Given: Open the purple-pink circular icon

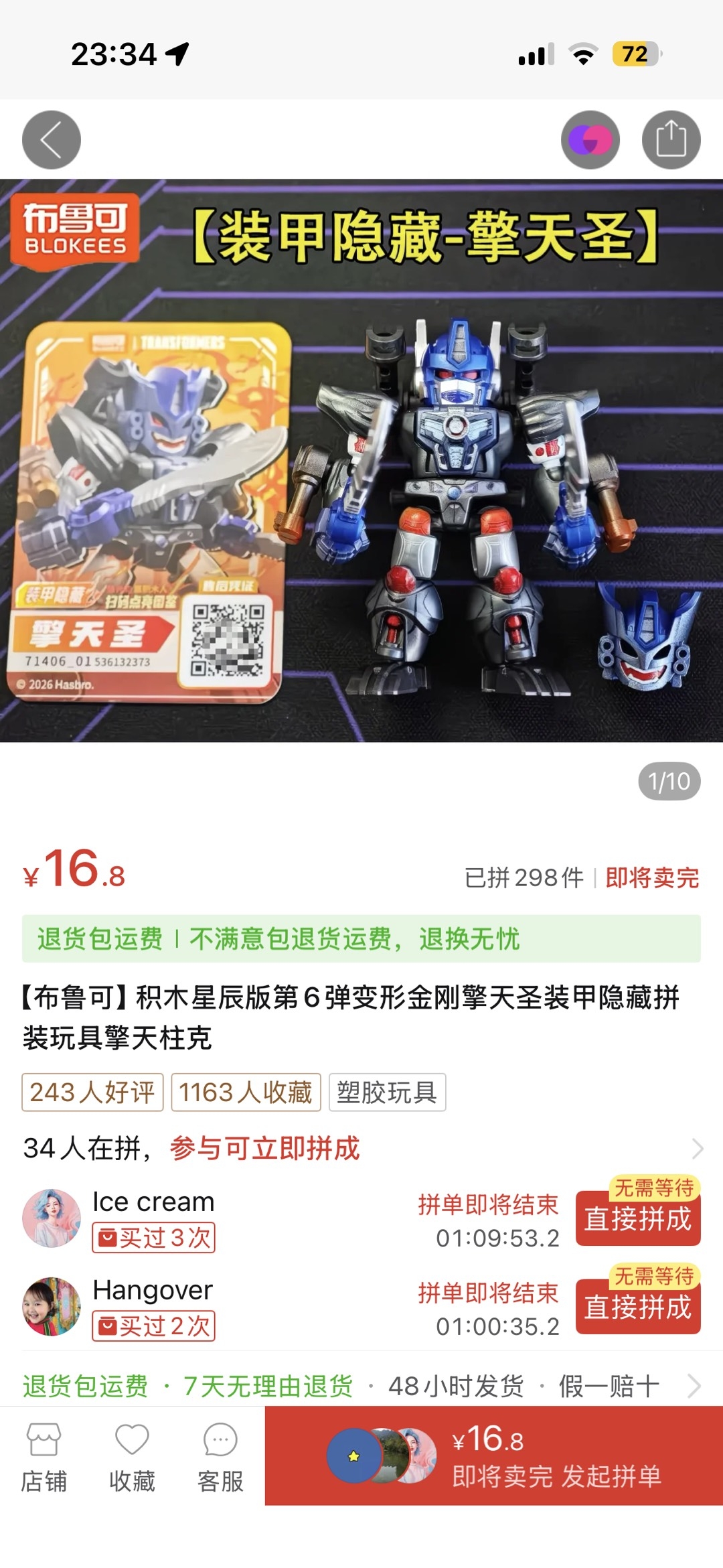Looking at the screenshot, I should [x=590, y=139].
